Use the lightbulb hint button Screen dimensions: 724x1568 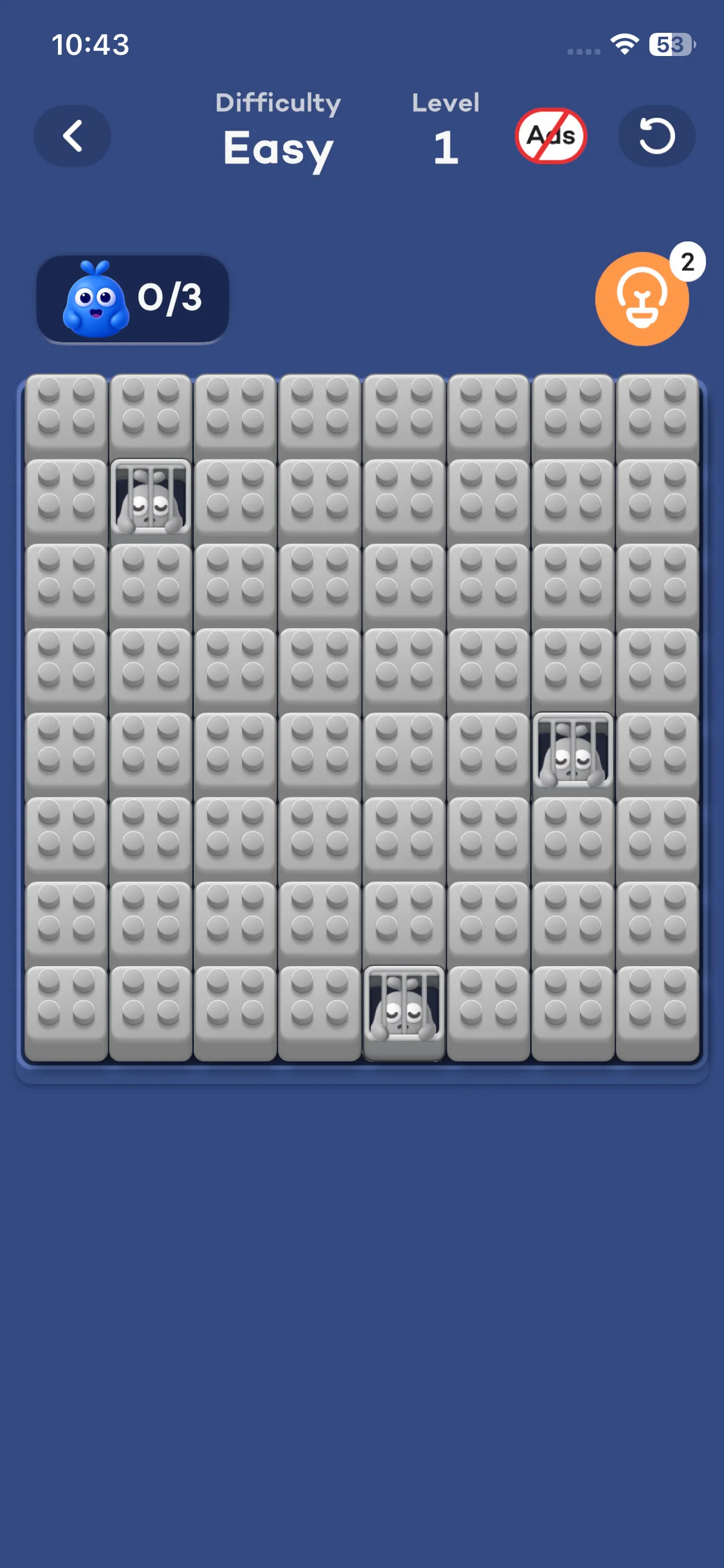point(642,299)
